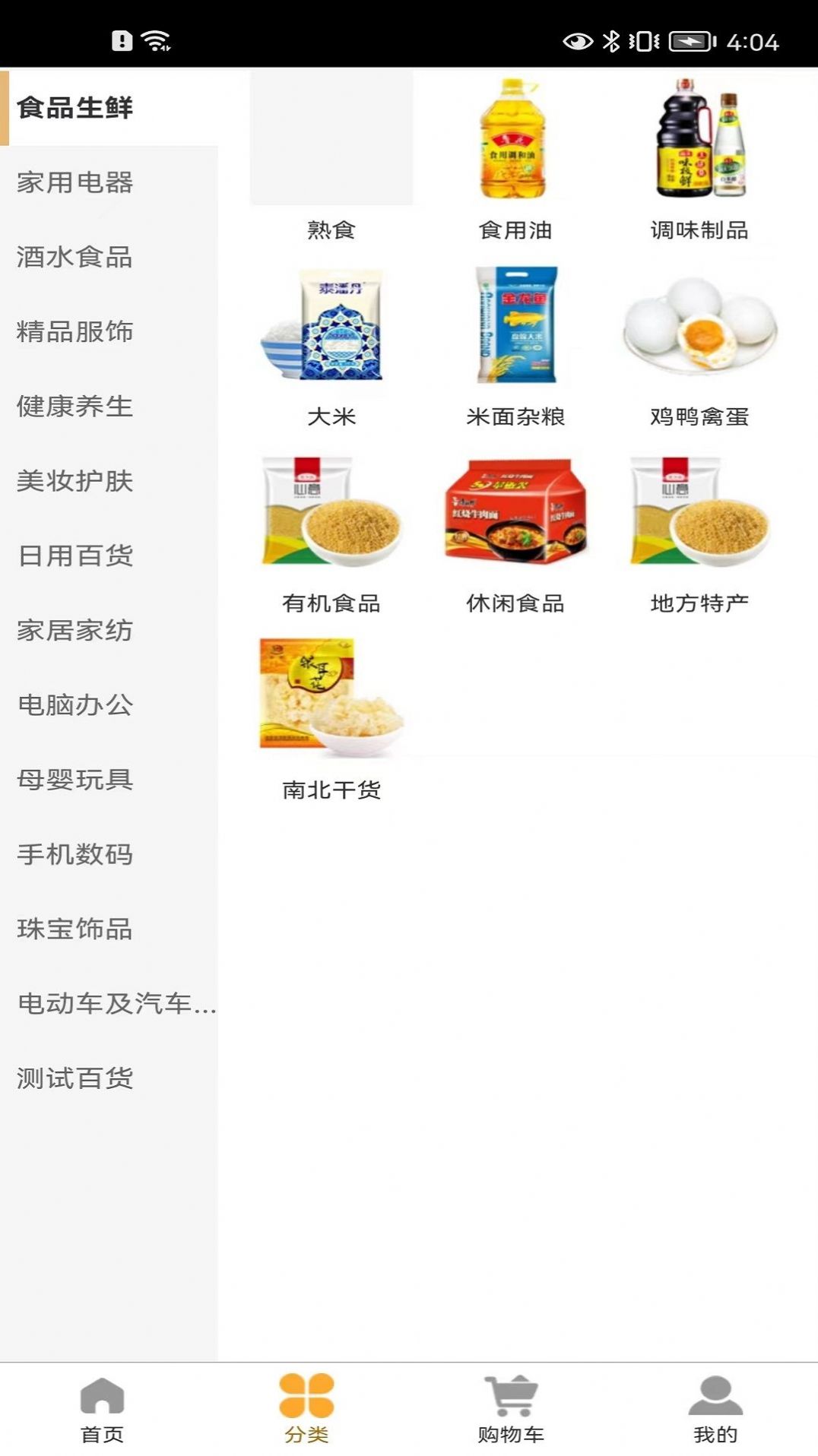Open the 休闲食品 subcategory
Image resolution: width=818 pixels, height=1456 pixels.
[515, 532]
